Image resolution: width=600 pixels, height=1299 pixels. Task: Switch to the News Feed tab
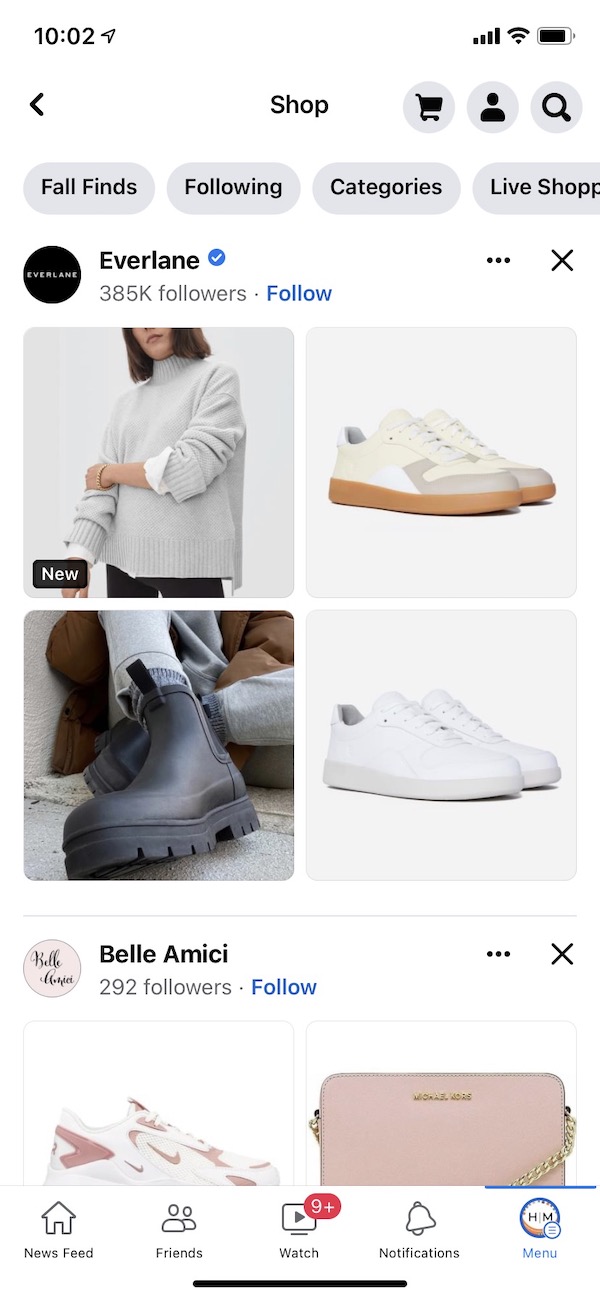59,1230
